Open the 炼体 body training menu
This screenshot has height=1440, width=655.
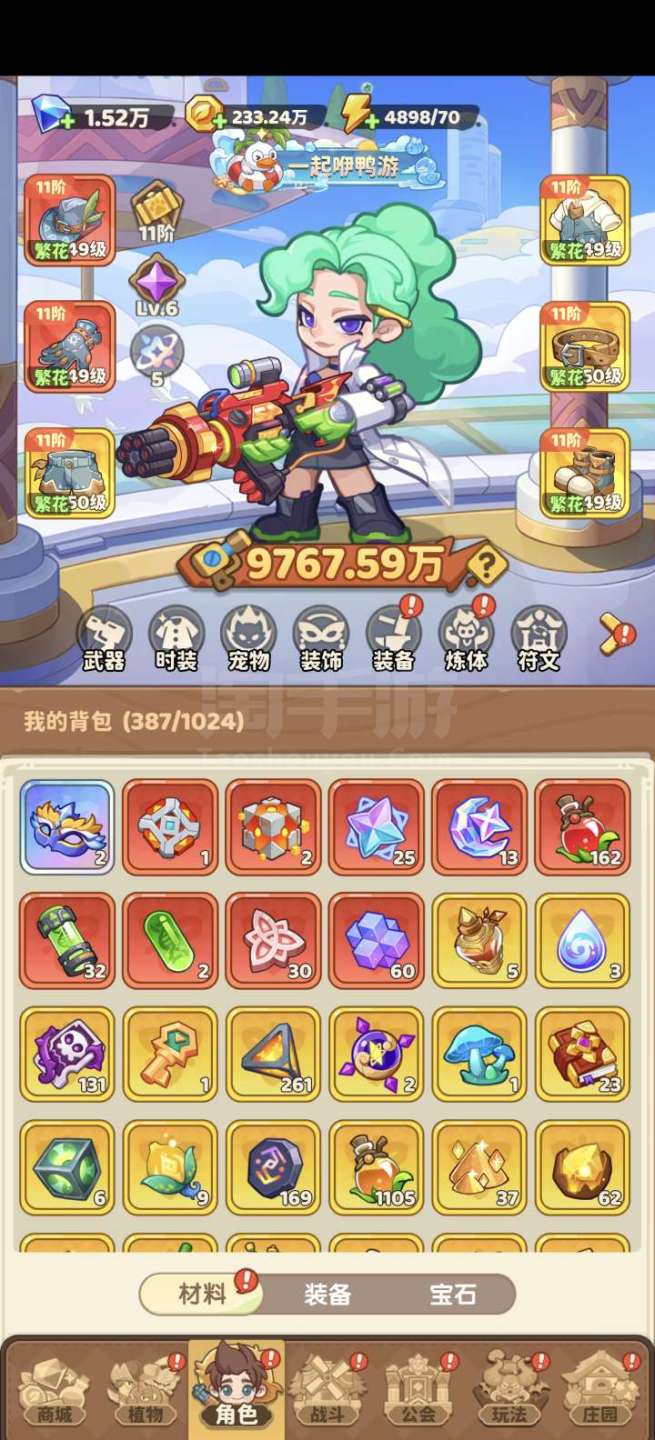click(x=465, y=638)
